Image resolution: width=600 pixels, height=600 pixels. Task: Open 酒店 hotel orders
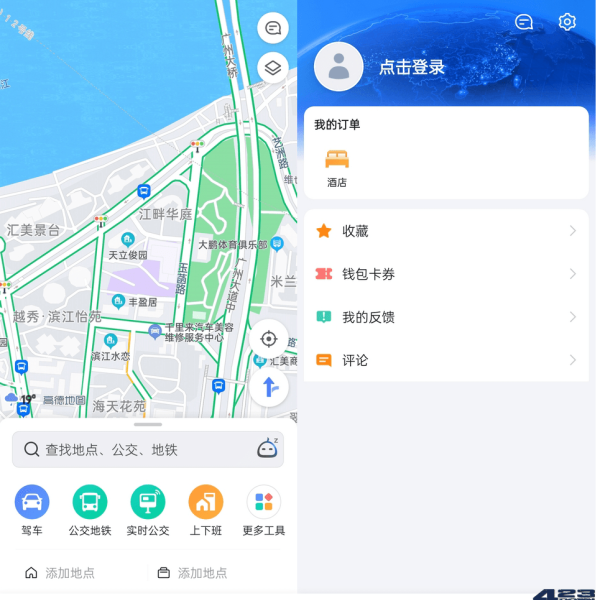click(337, 167)
